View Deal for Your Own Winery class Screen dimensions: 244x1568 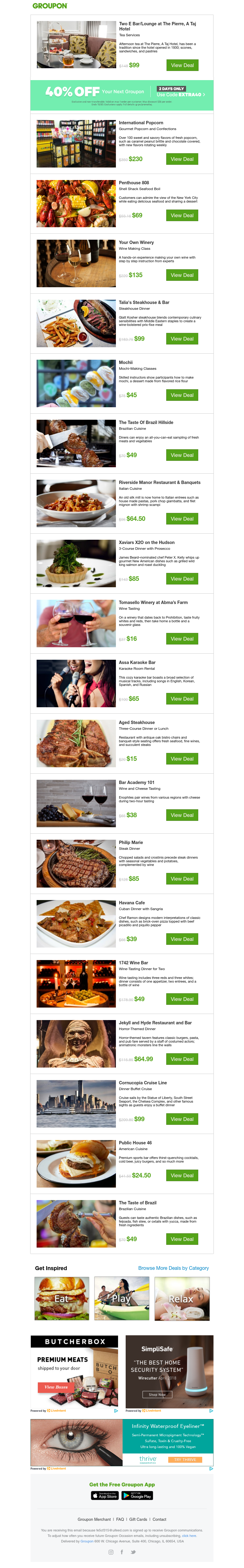tap(182, 275)
